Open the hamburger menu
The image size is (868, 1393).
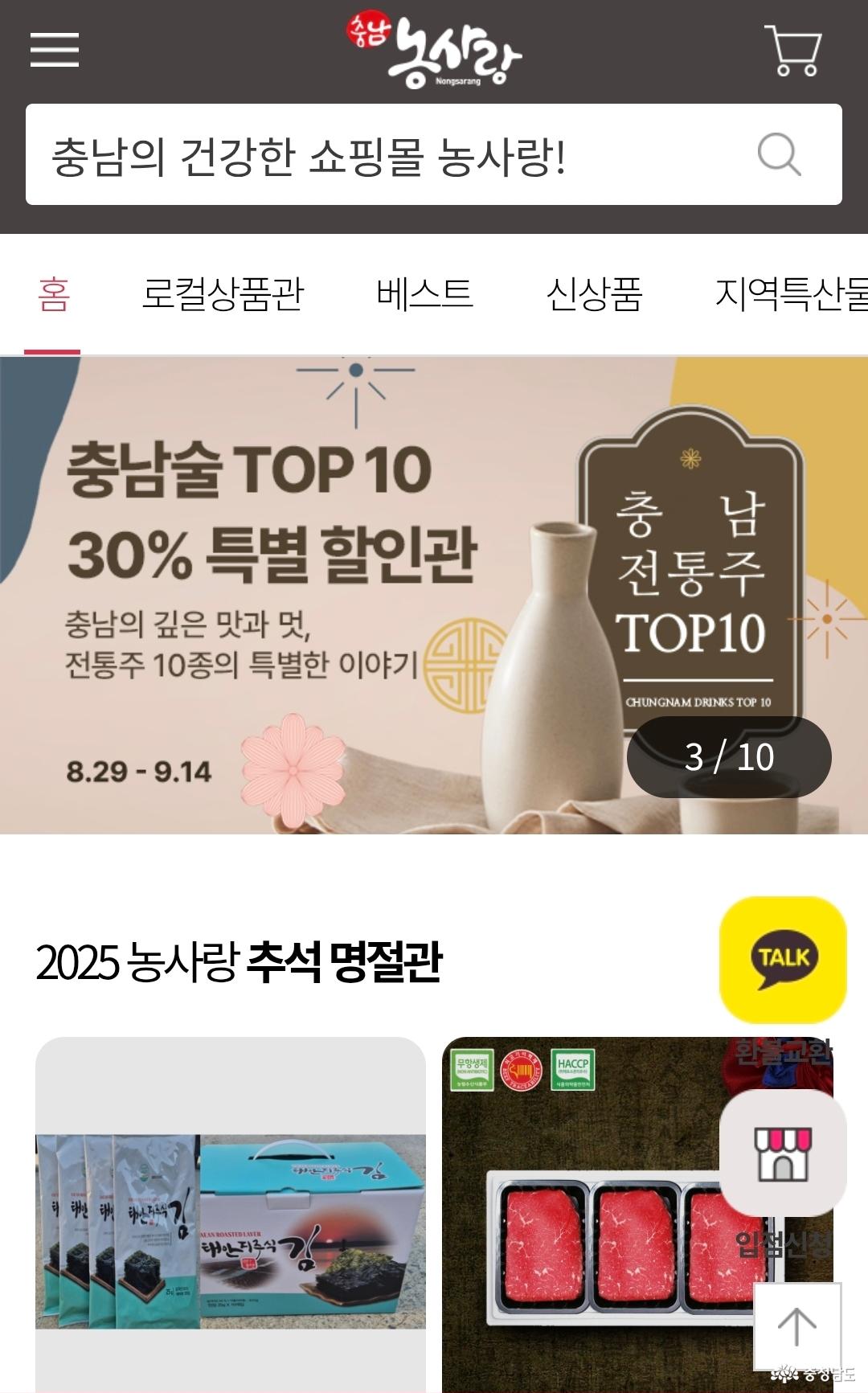pyautogui.click(x=55, y=50)
